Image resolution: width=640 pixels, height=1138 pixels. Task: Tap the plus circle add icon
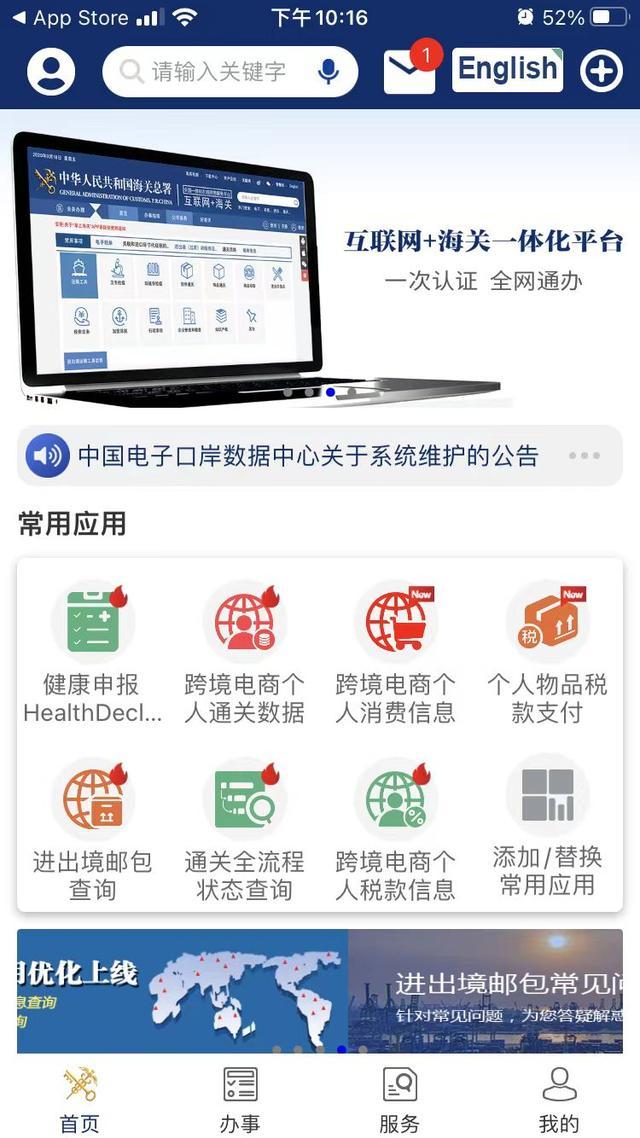click(x=601, y=72)
